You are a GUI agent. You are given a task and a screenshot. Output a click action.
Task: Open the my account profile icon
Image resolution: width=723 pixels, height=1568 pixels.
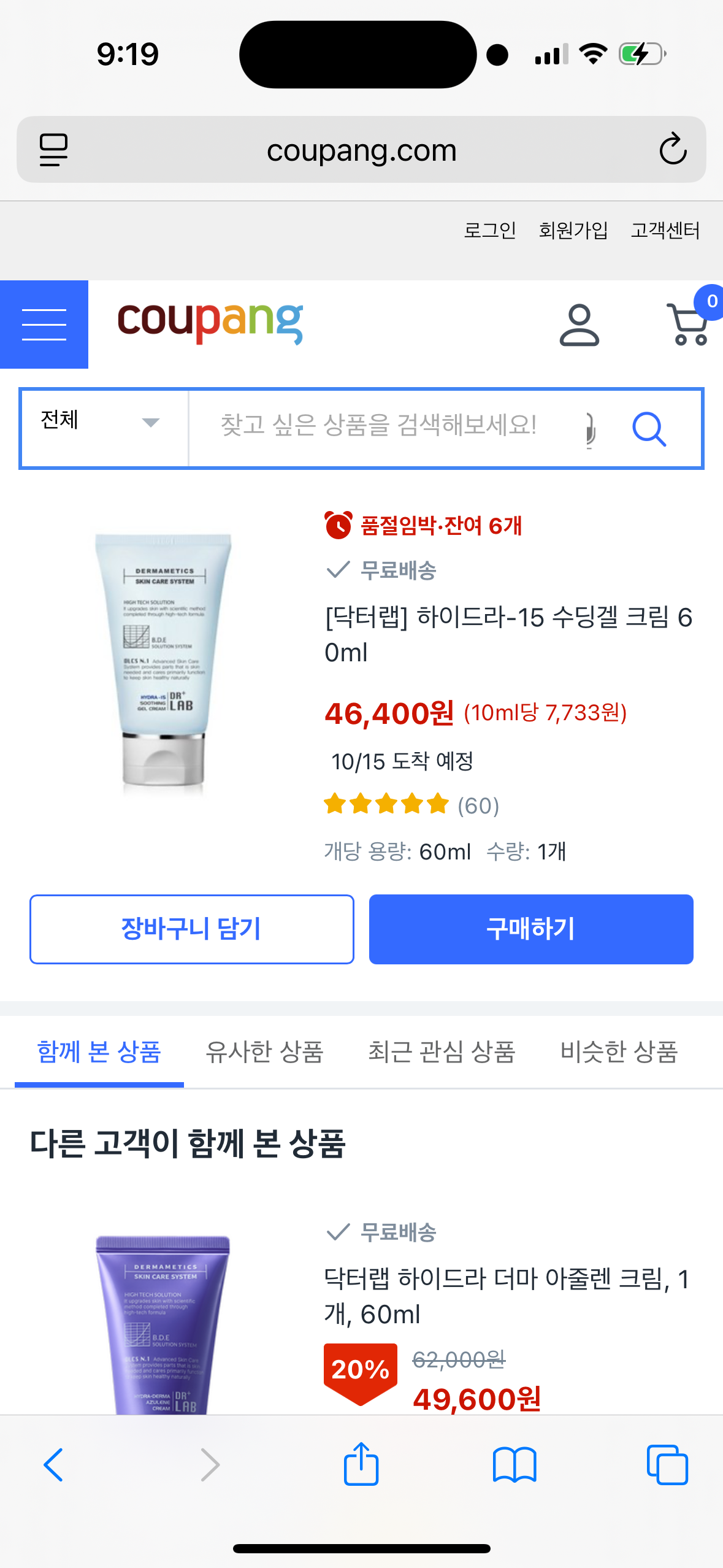point(579,325)
